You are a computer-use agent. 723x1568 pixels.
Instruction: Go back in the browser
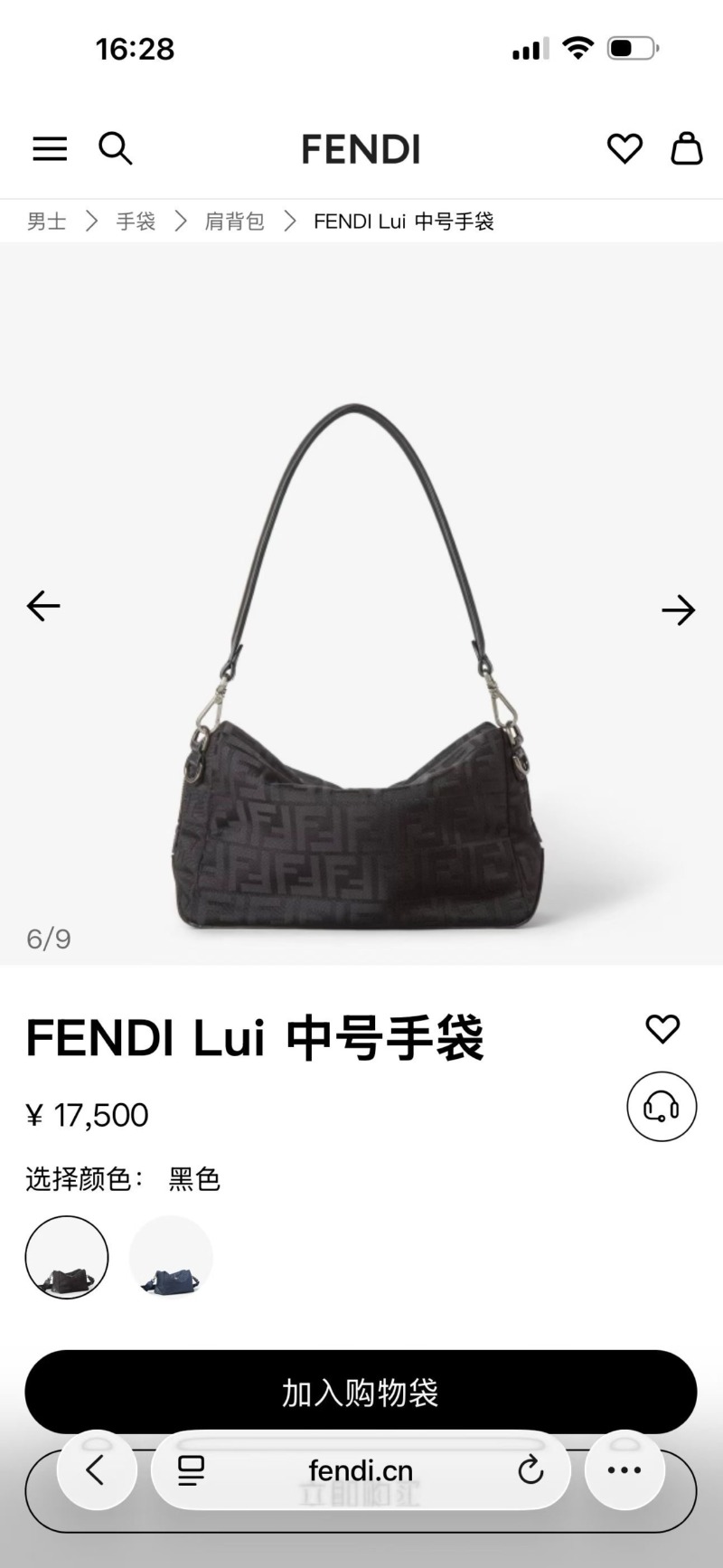pos(96,1470)
